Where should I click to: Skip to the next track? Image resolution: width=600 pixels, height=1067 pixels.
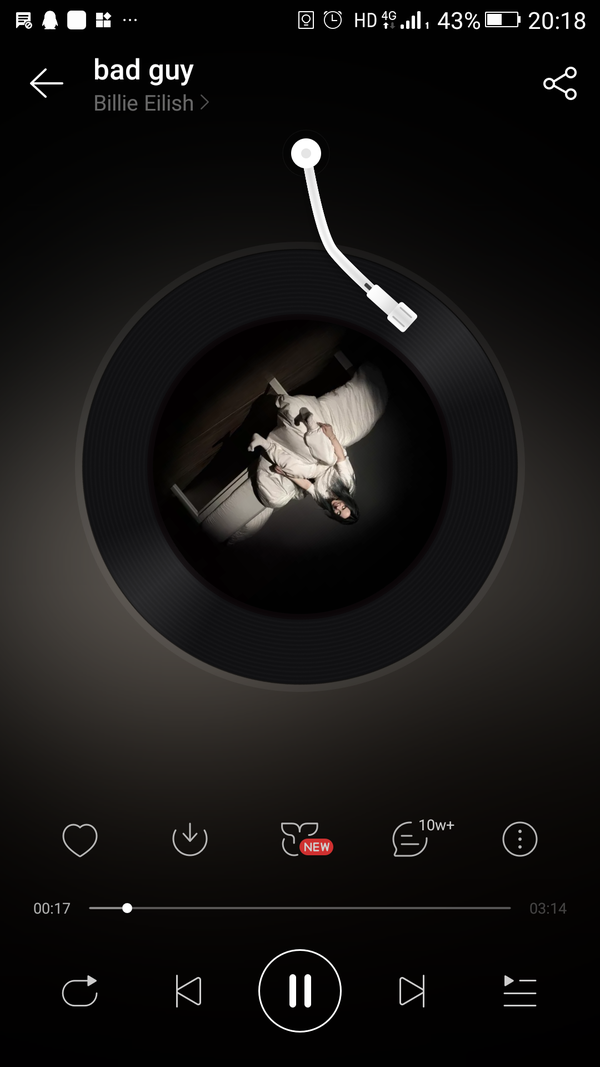[411, 991]
